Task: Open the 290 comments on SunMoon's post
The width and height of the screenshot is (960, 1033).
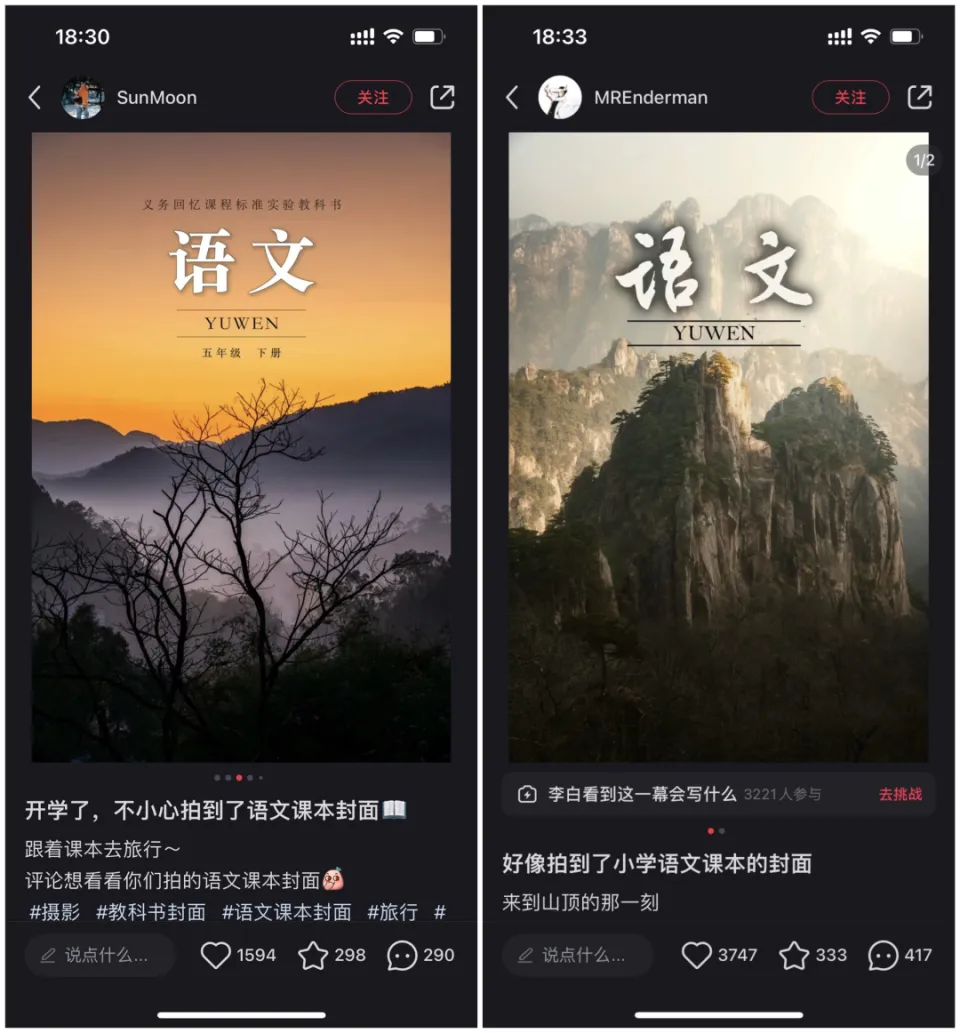Action: (x=402, y=955)
